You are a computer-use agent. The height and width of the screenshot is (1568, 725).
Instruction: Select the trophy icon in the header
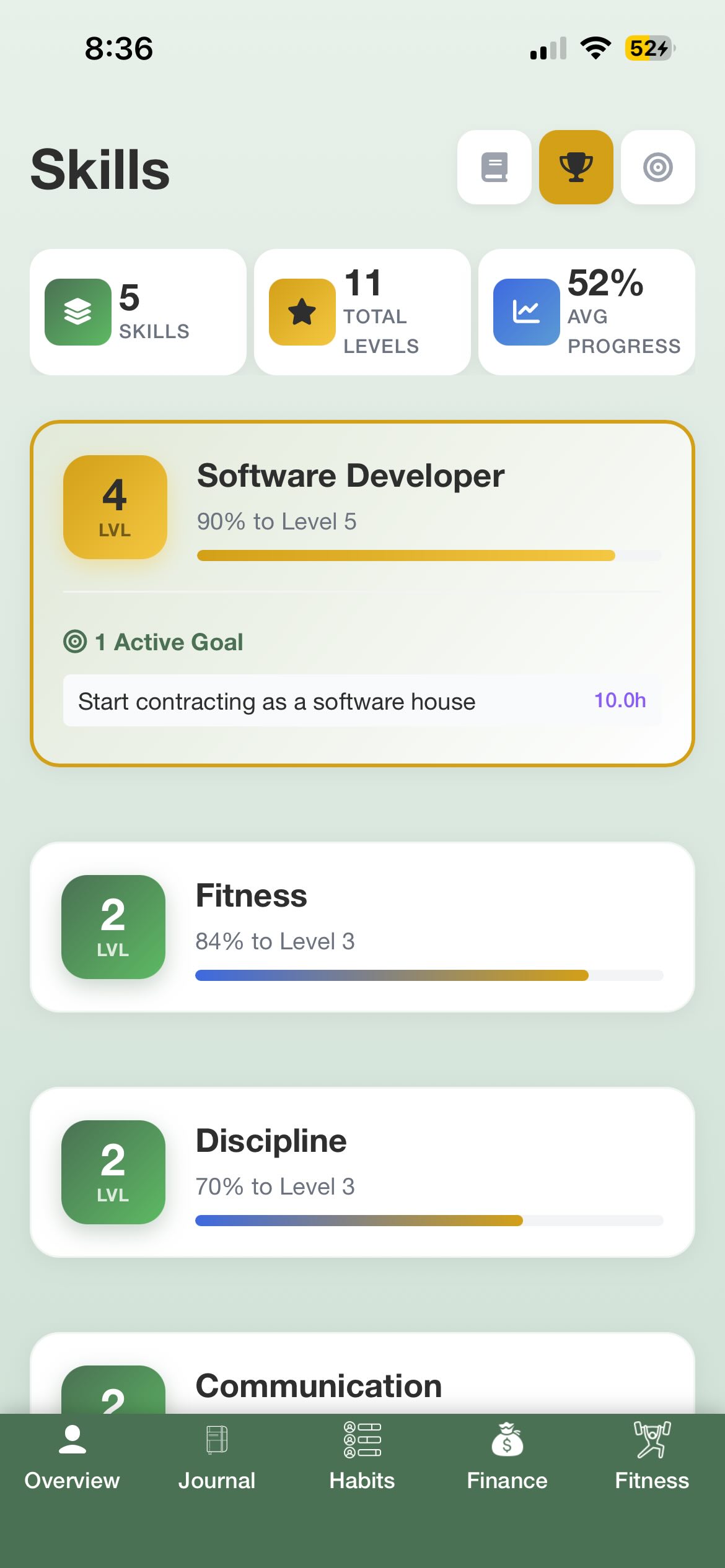[576, 167]
